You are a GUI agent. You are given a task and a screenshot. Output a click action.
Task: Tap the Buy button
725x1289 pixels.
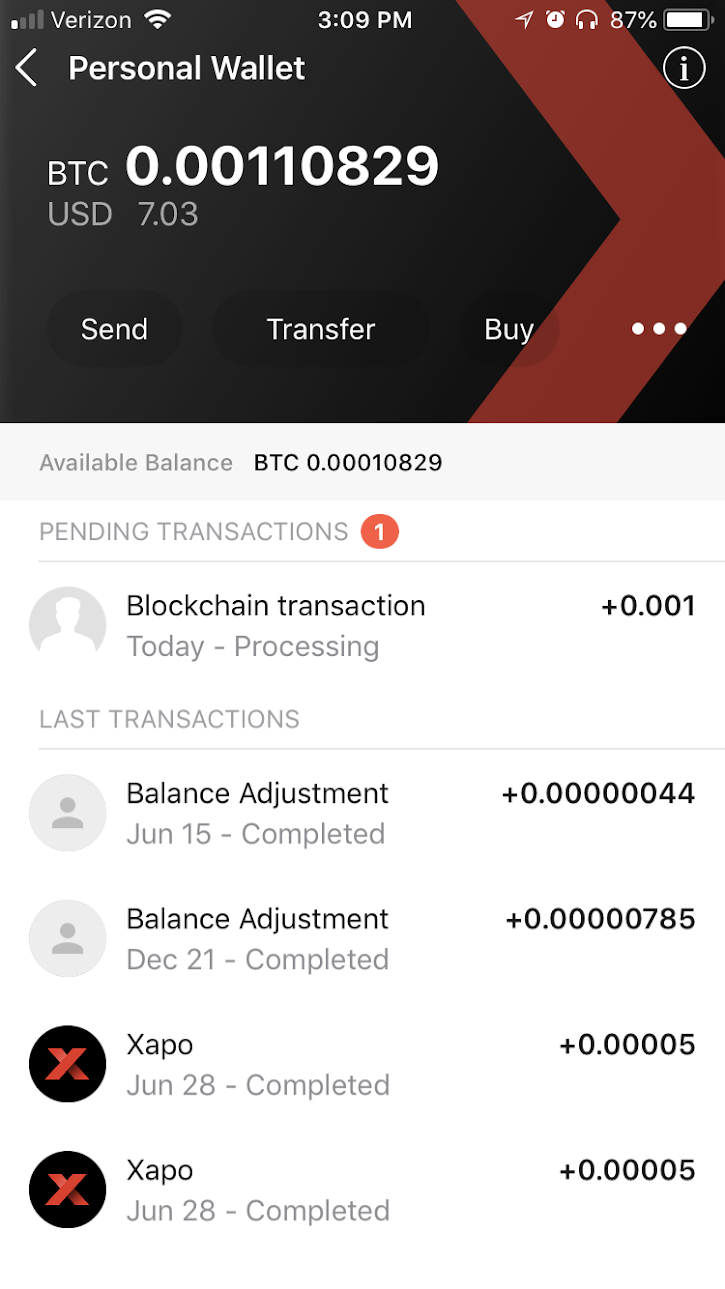[509, 329]
